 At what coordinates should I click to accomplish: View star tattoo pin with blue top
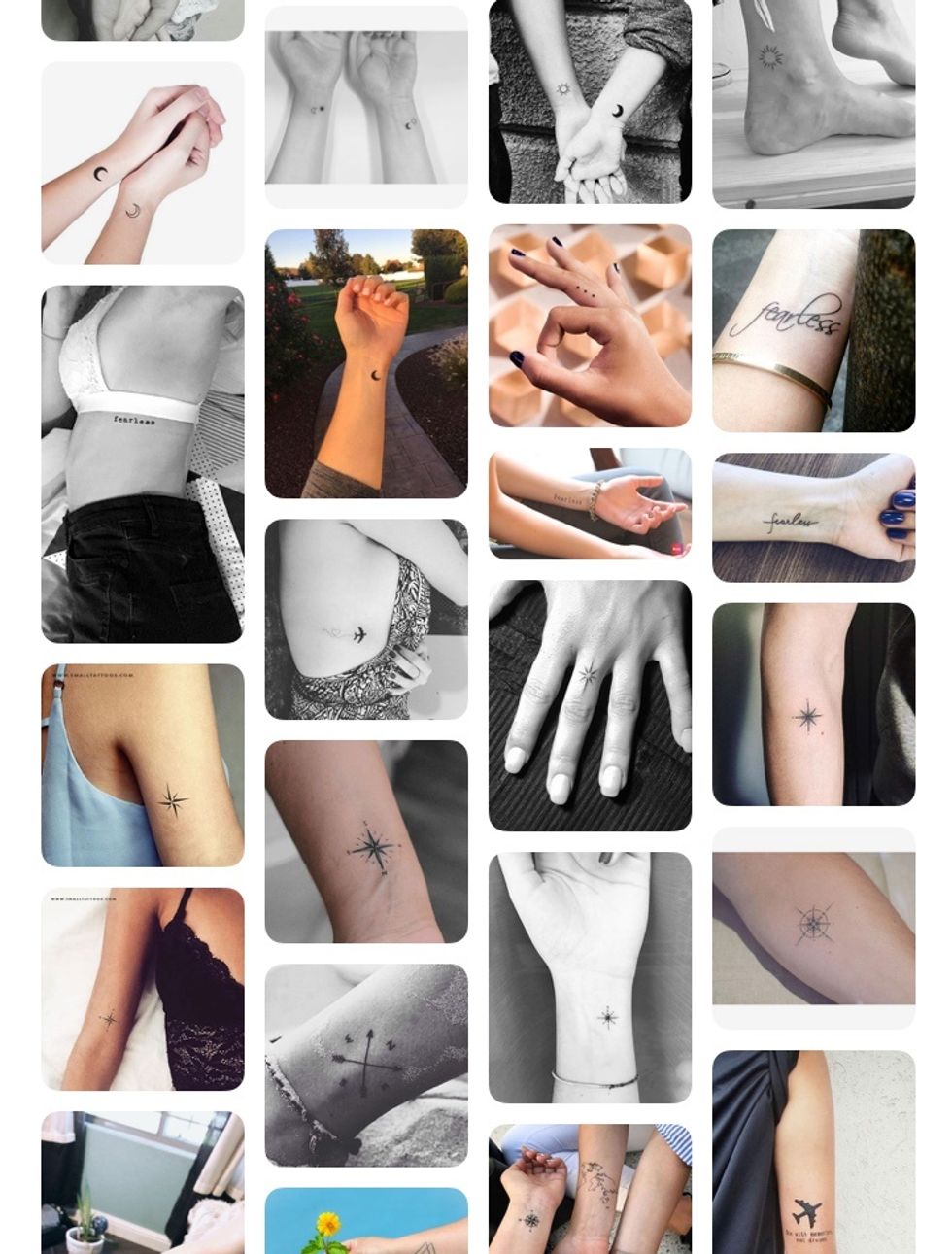142,765
